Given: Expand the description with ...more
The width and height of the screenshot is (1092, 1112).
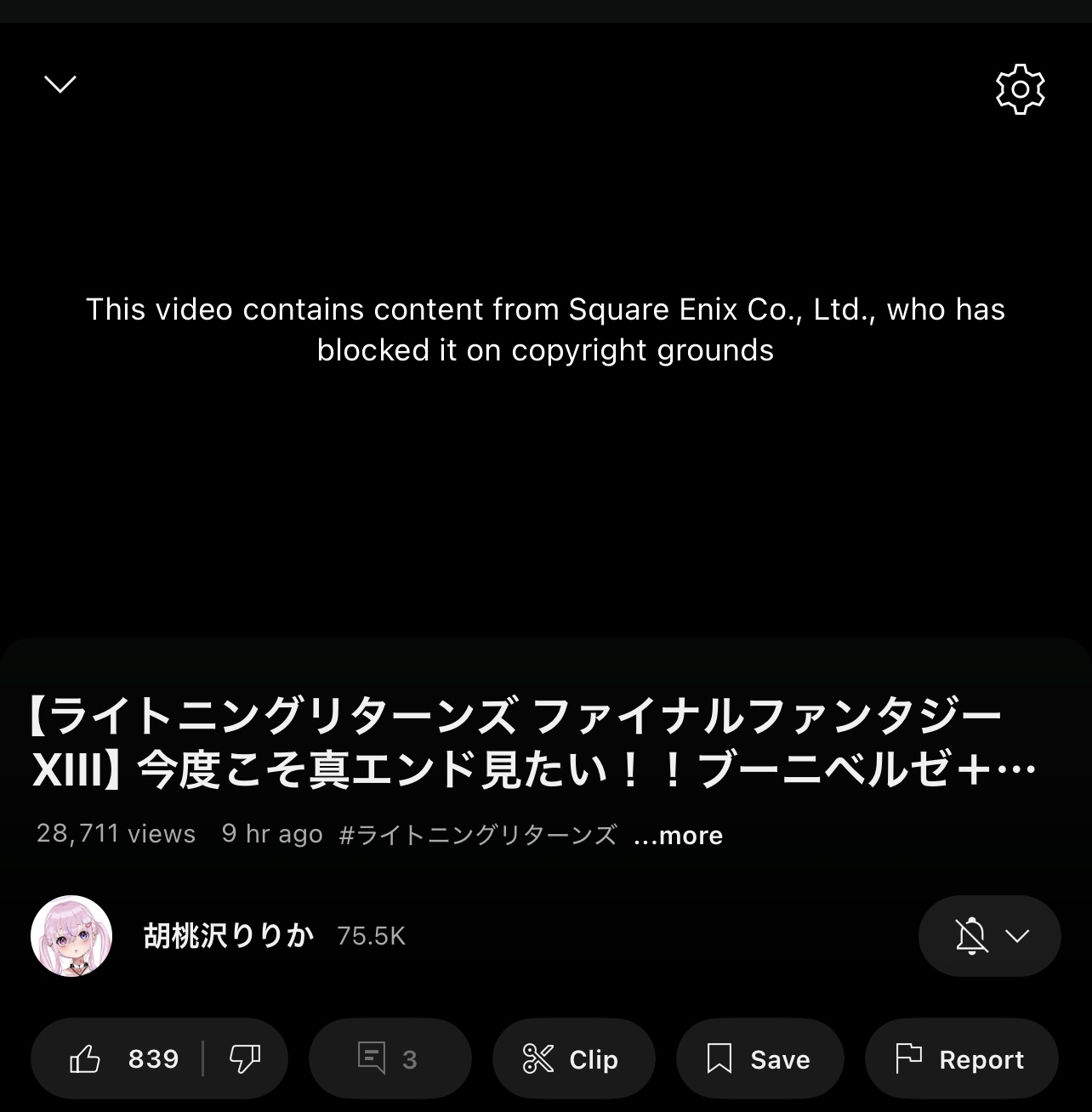Looking at the screenshot, I should (678, 836).
